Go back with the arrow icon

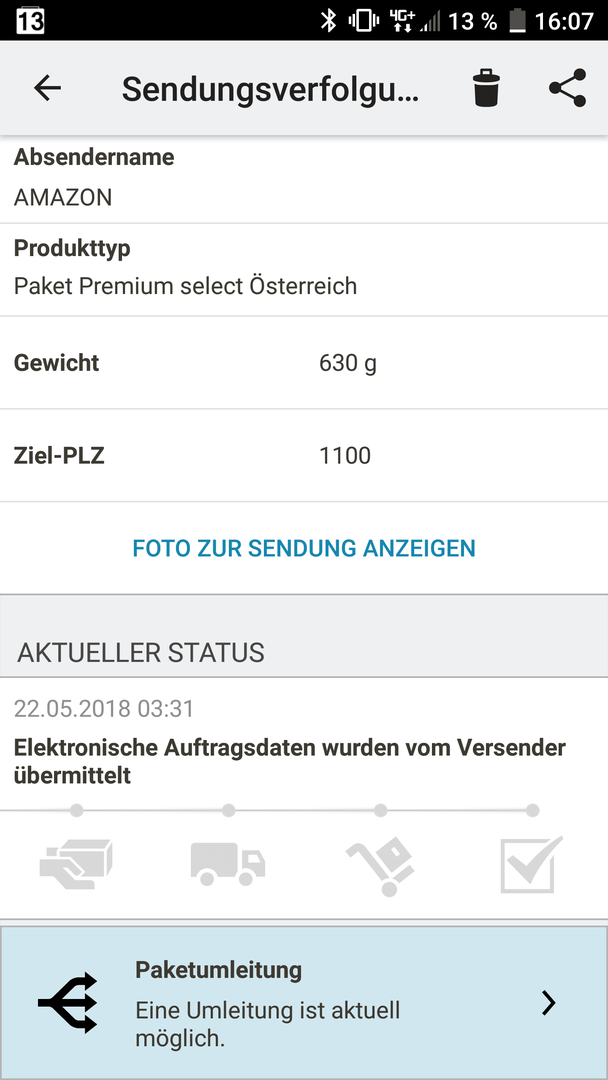tap(48, 88)
